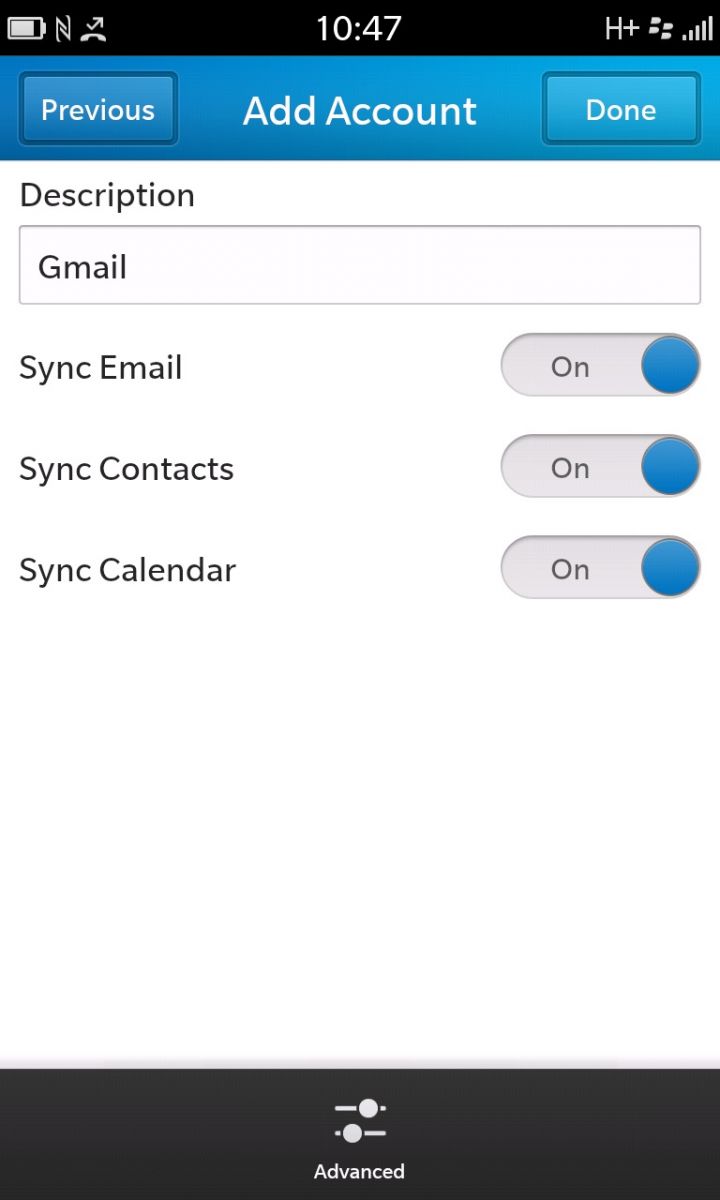Disable the Sync Contacts toggle

click(x=600, y=466)
